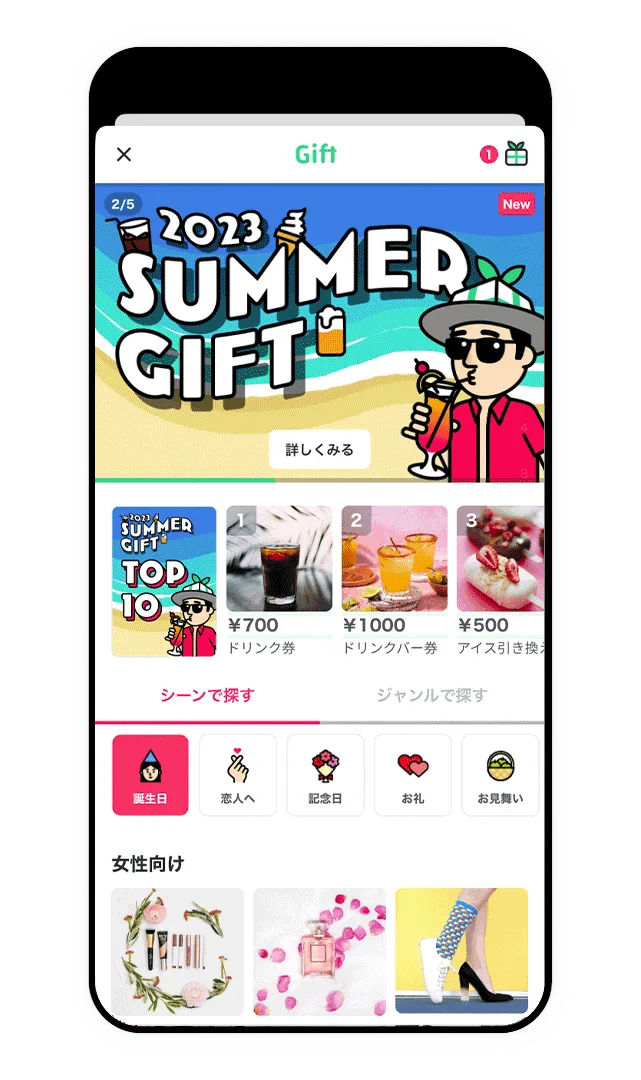Switch to the ジャンルで探す tab
641x1080 pixels.
431,695
